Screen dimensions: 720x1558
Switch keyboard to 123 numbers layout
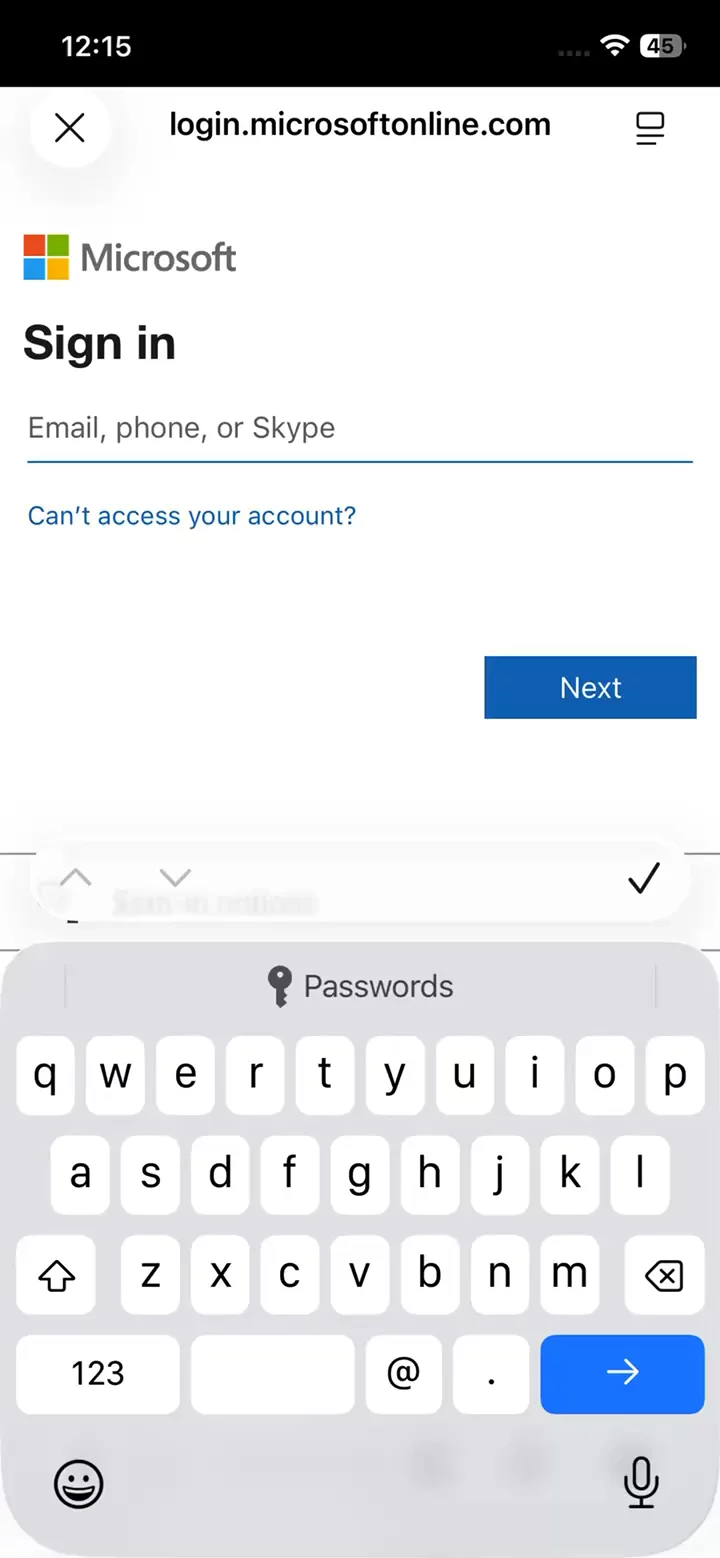click(x=98, y=1373)
